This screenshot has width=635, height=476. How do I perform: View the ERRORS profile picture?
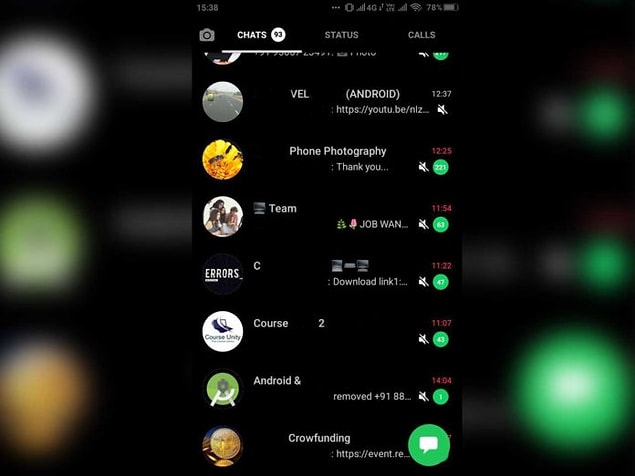click(x=222, y=273)
